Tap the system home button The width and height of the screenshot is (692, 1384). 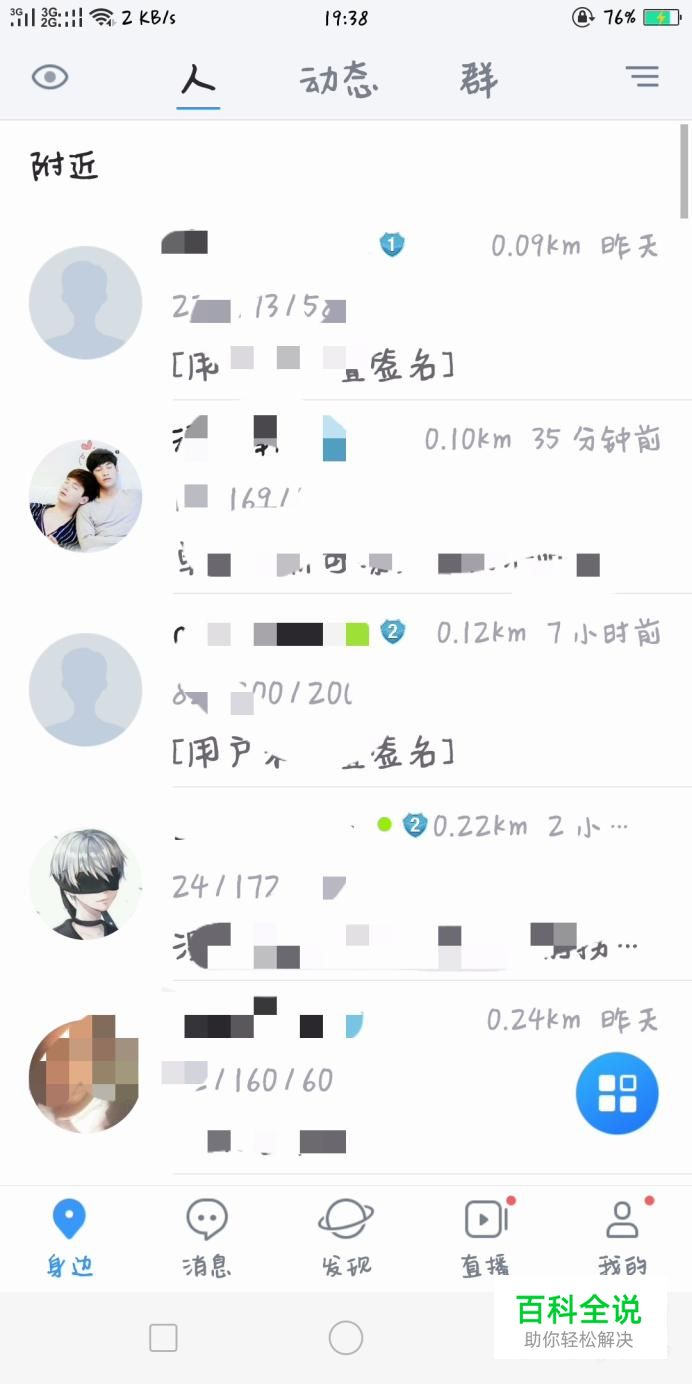[346, 1338]
